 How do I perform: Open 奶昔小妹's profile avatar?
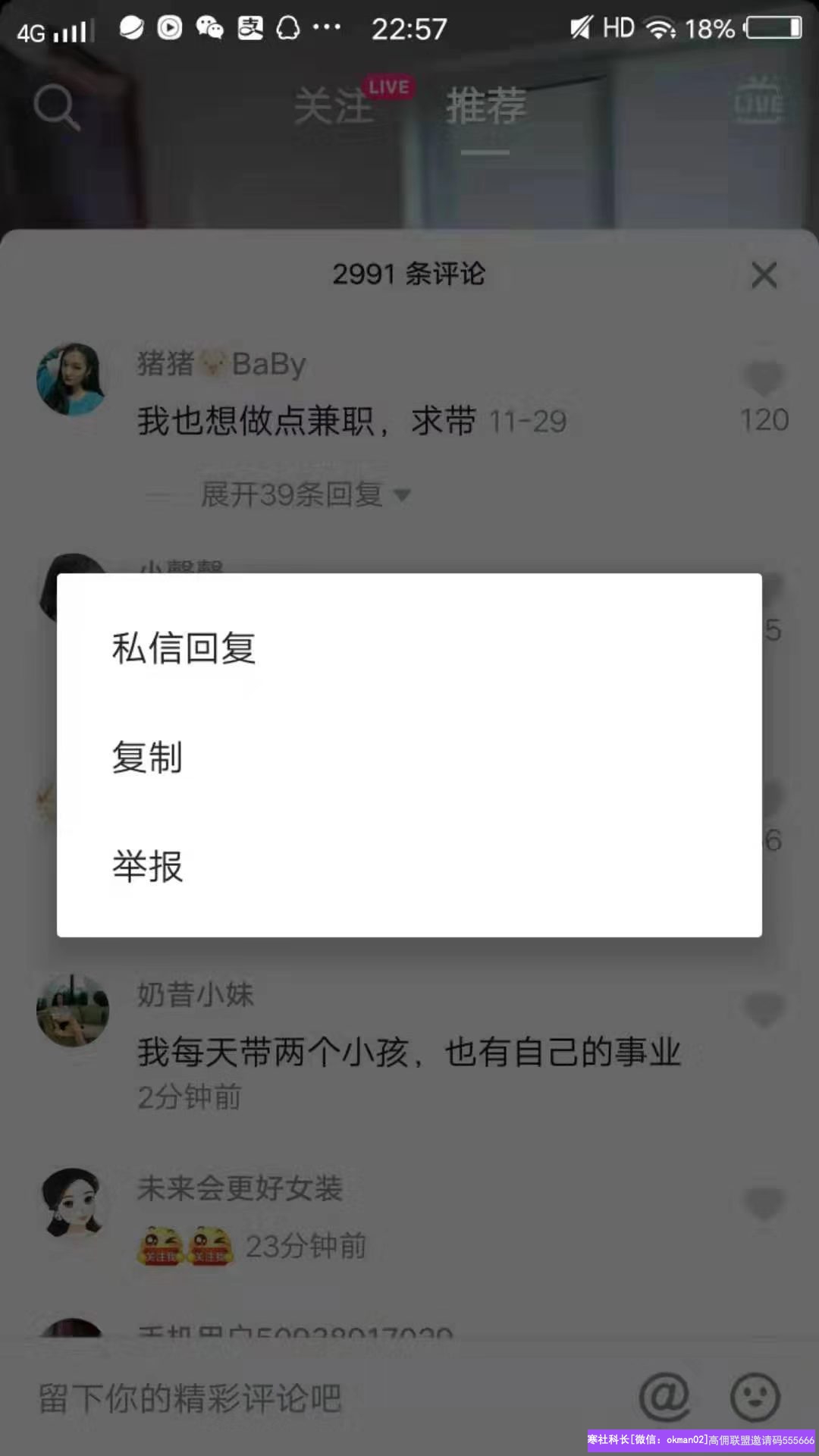click(72, 1010)
